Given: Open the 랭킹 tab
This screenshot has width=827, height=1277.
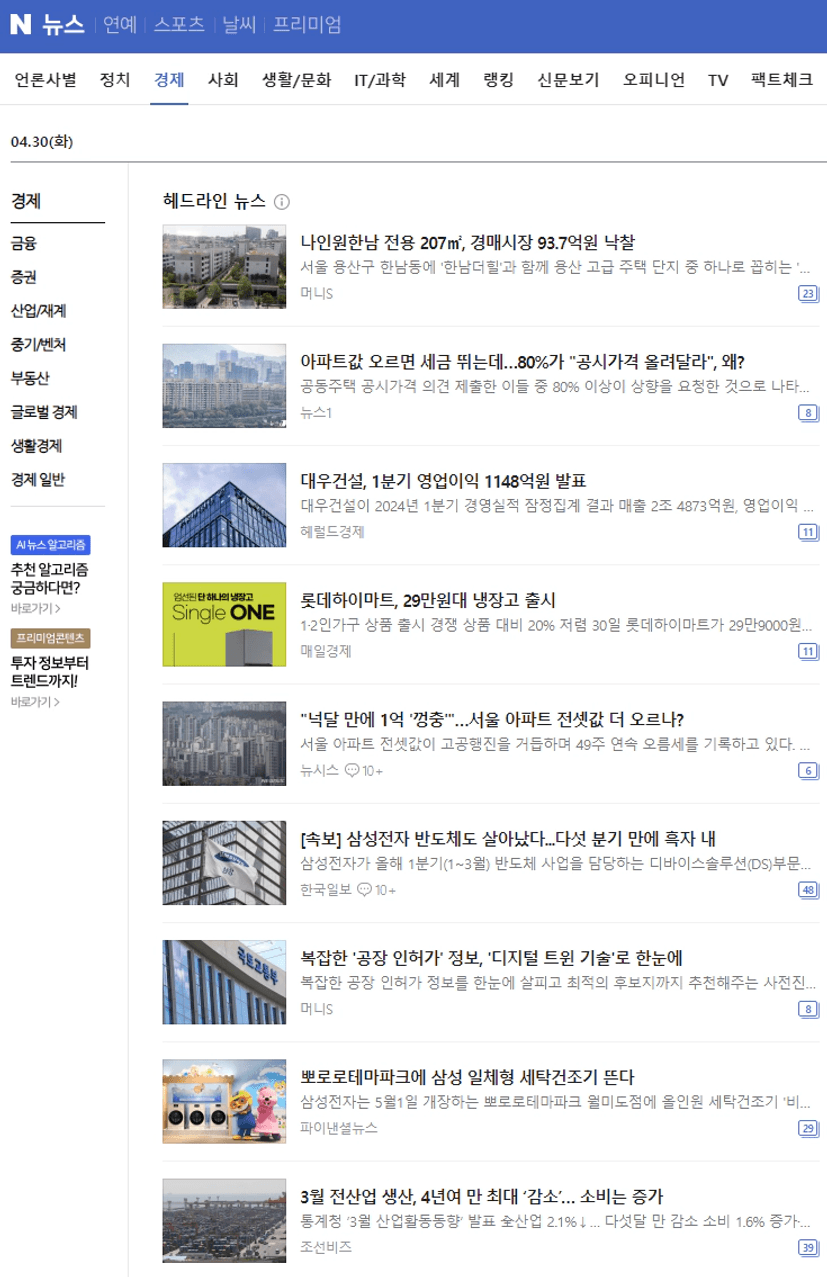Looking at the screenshot, I should pos(498,81).
